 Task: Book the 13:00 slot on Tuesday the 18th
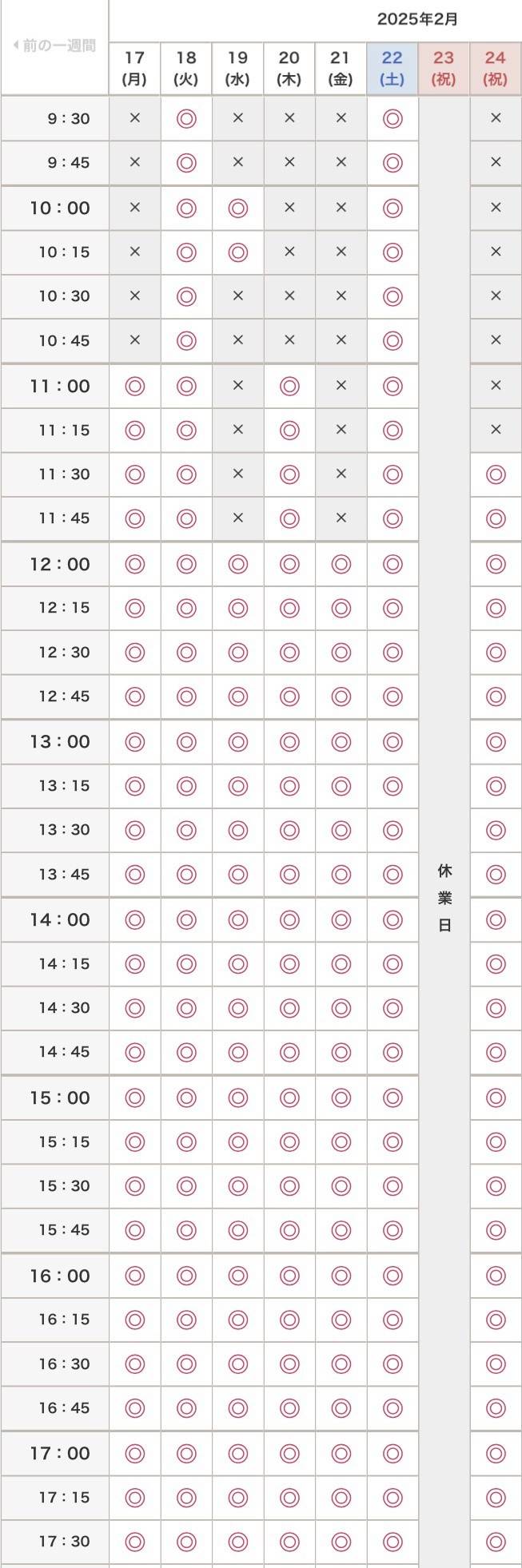pyautogui.click(x=186, y=742)
